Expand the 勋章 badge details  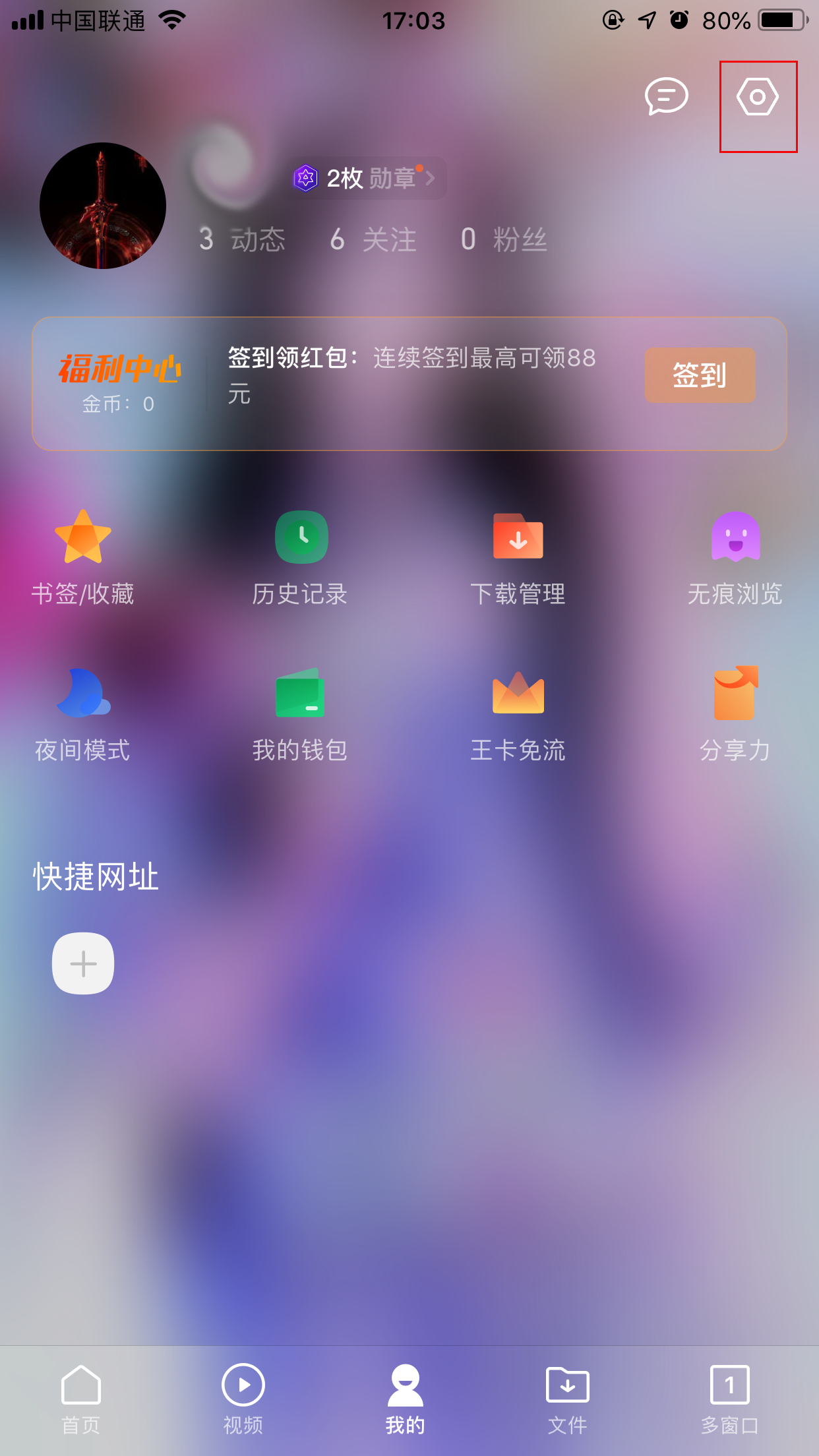(366, 177)
